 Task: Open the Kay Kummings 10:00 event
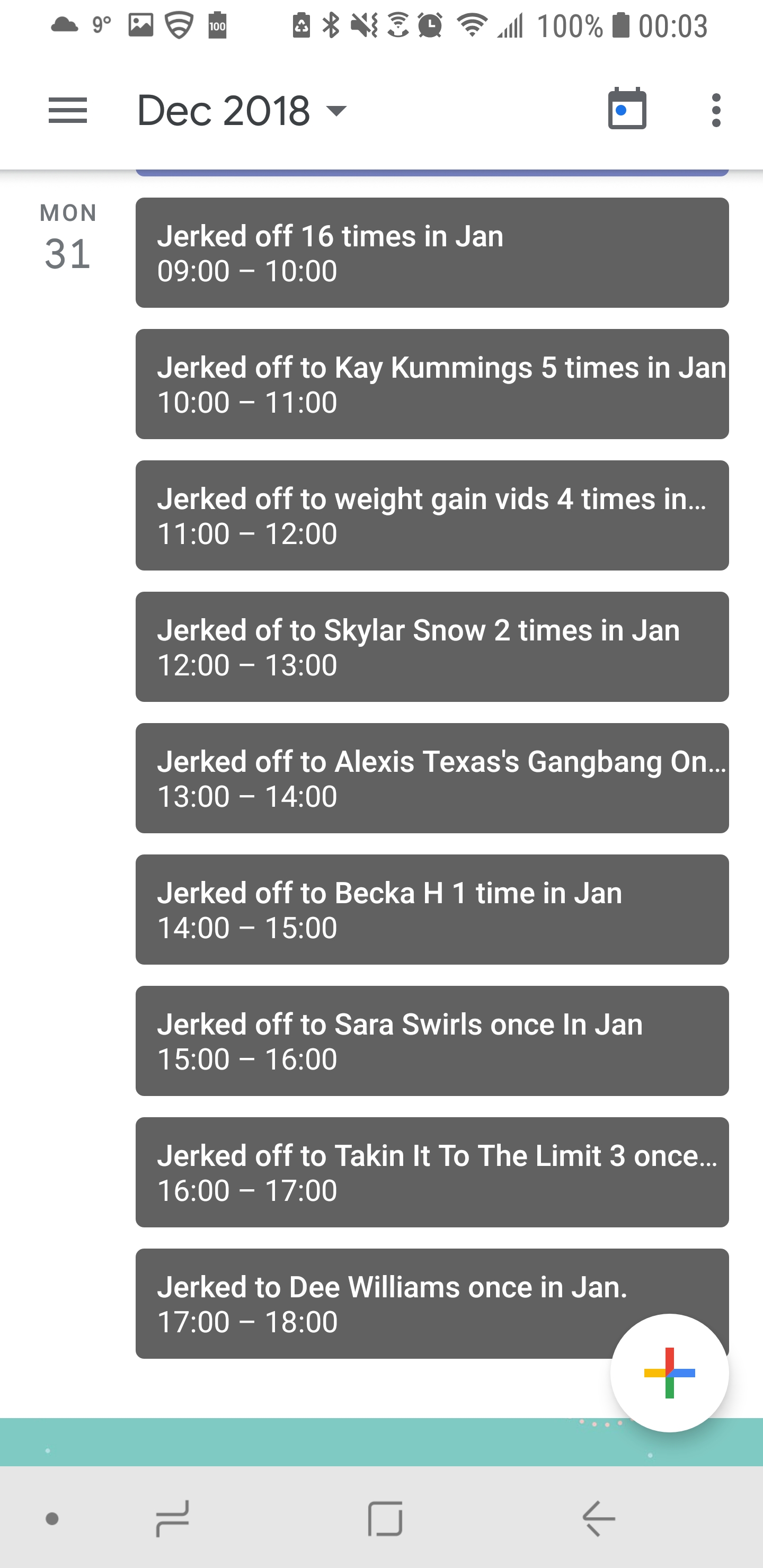[x=432, y=384]
